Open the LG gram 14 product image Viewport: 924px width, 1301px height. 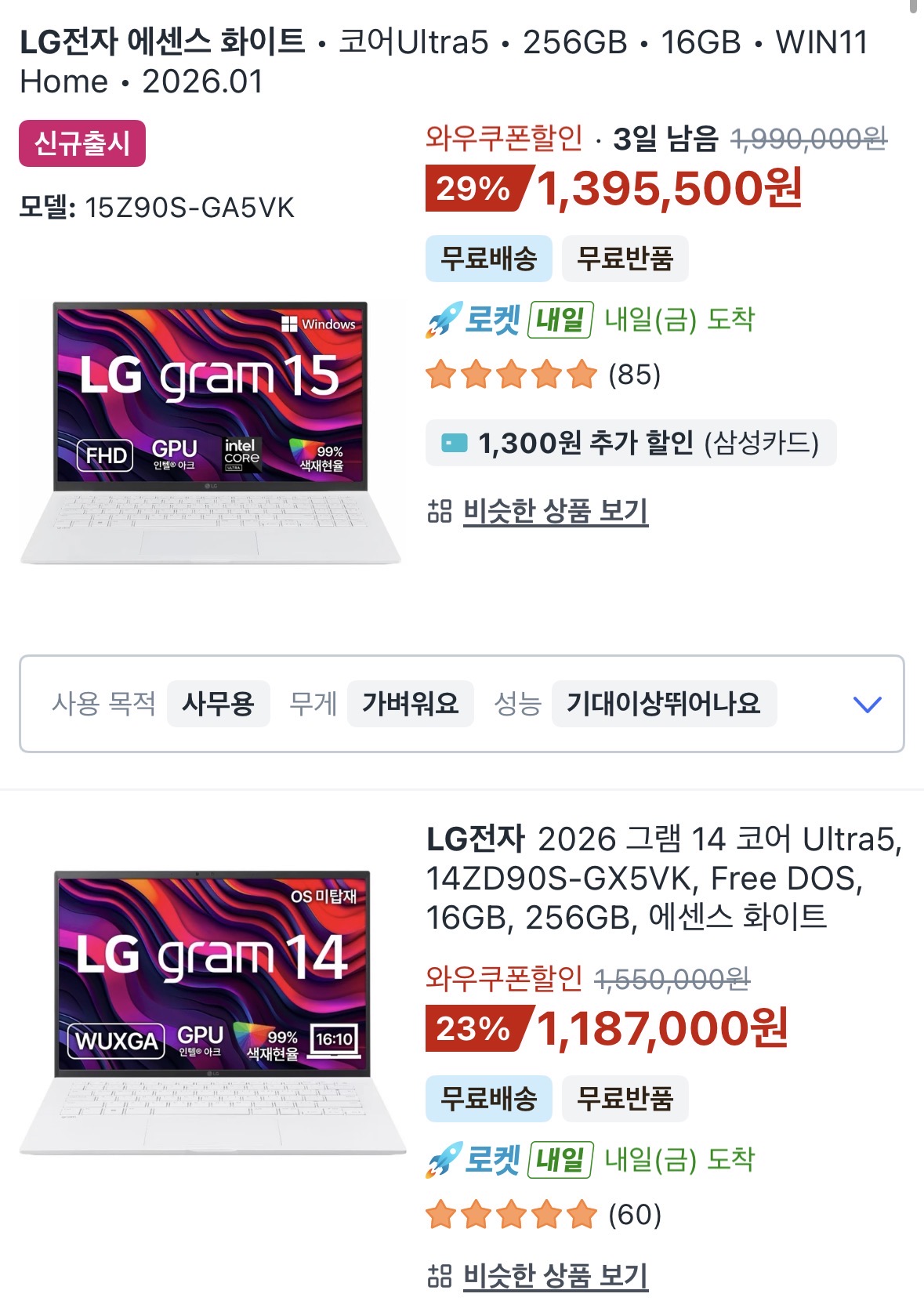coord(212,1011)
